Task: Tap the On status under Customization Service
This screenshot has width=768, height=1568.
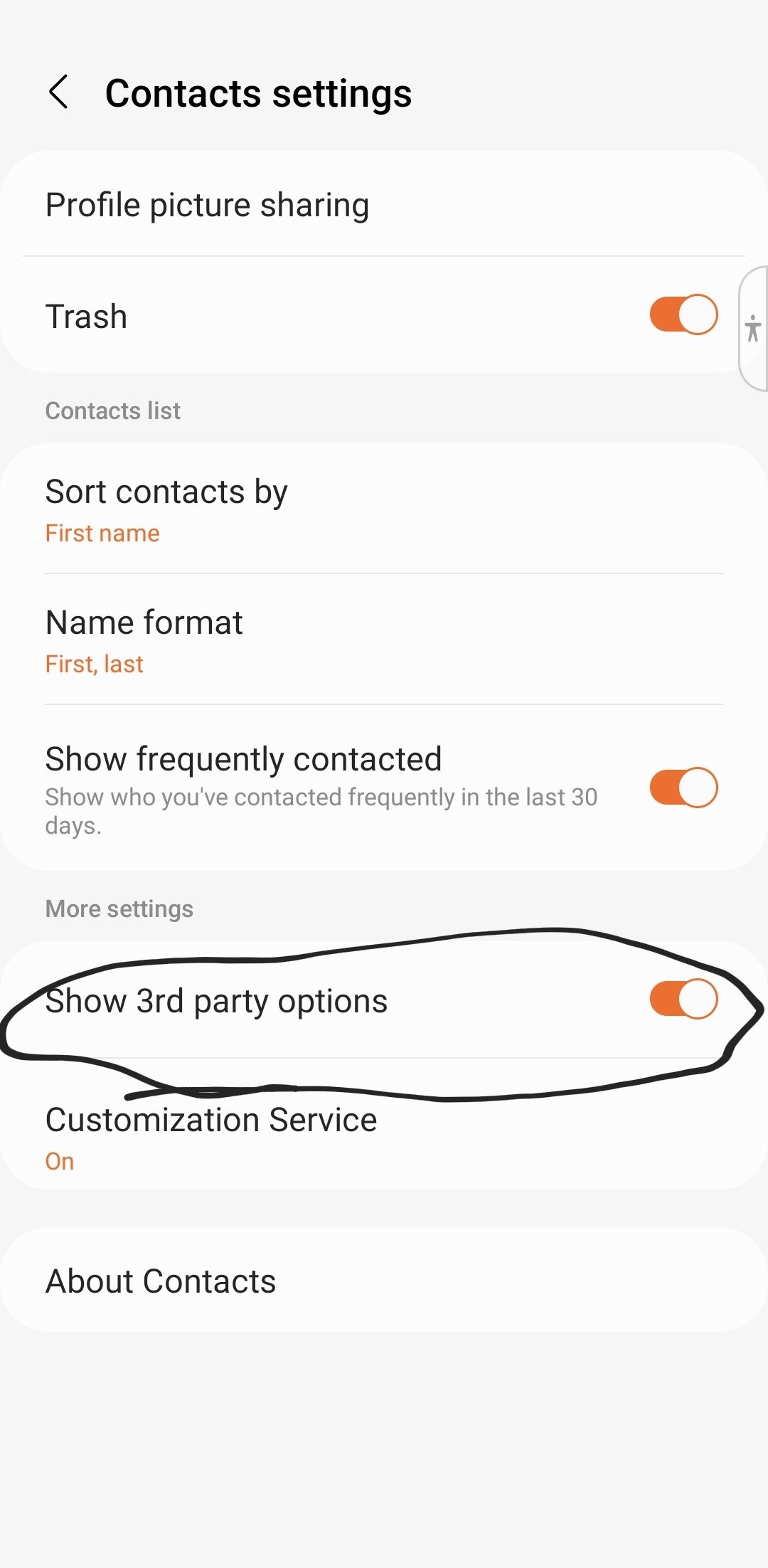Action: pyautogui.click(x=59, y=1160)
